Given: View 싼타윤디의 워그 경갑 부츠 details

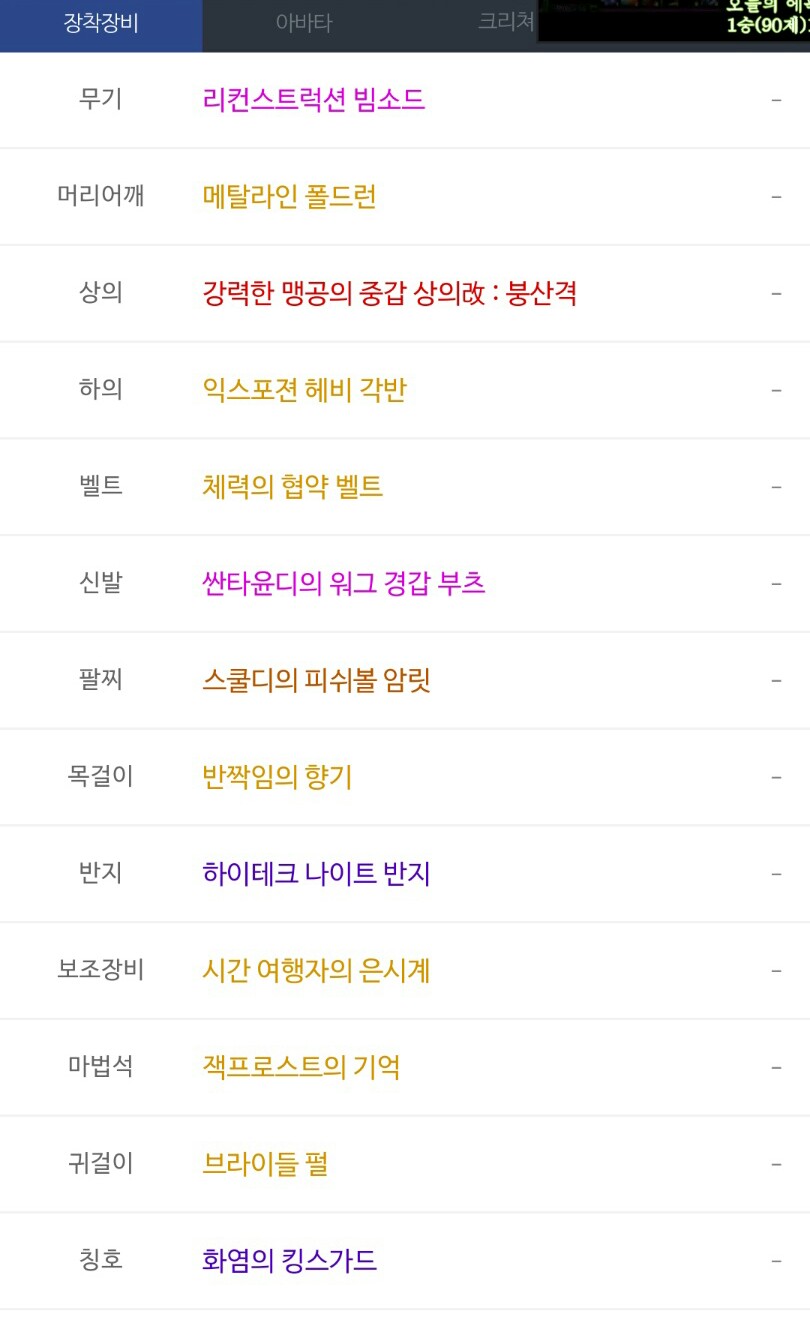Looking at the screenshot, I should pos(343,584).
